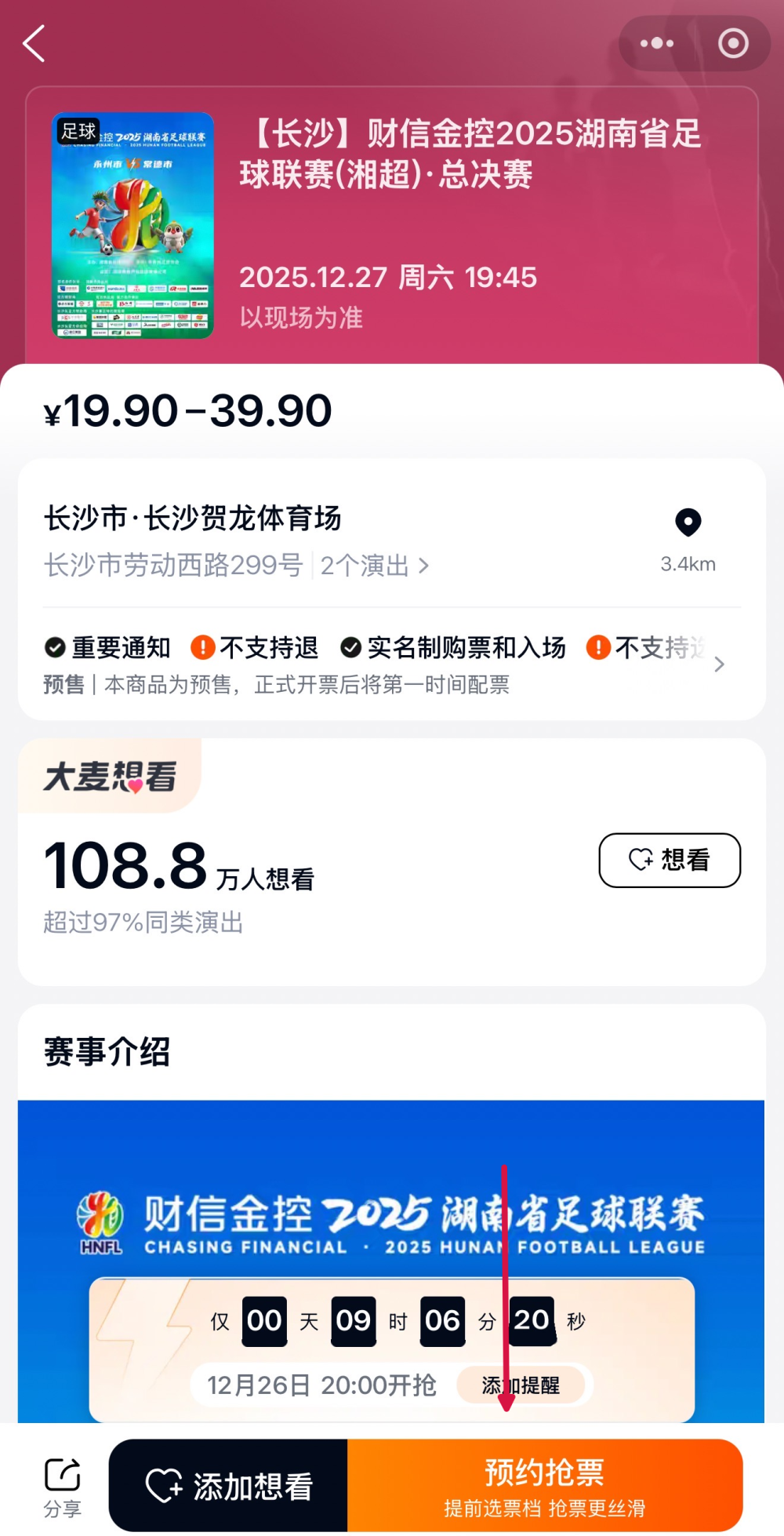
Task: Select the 实名制购票和入场 notice
Action: click(x=466, y=649)
